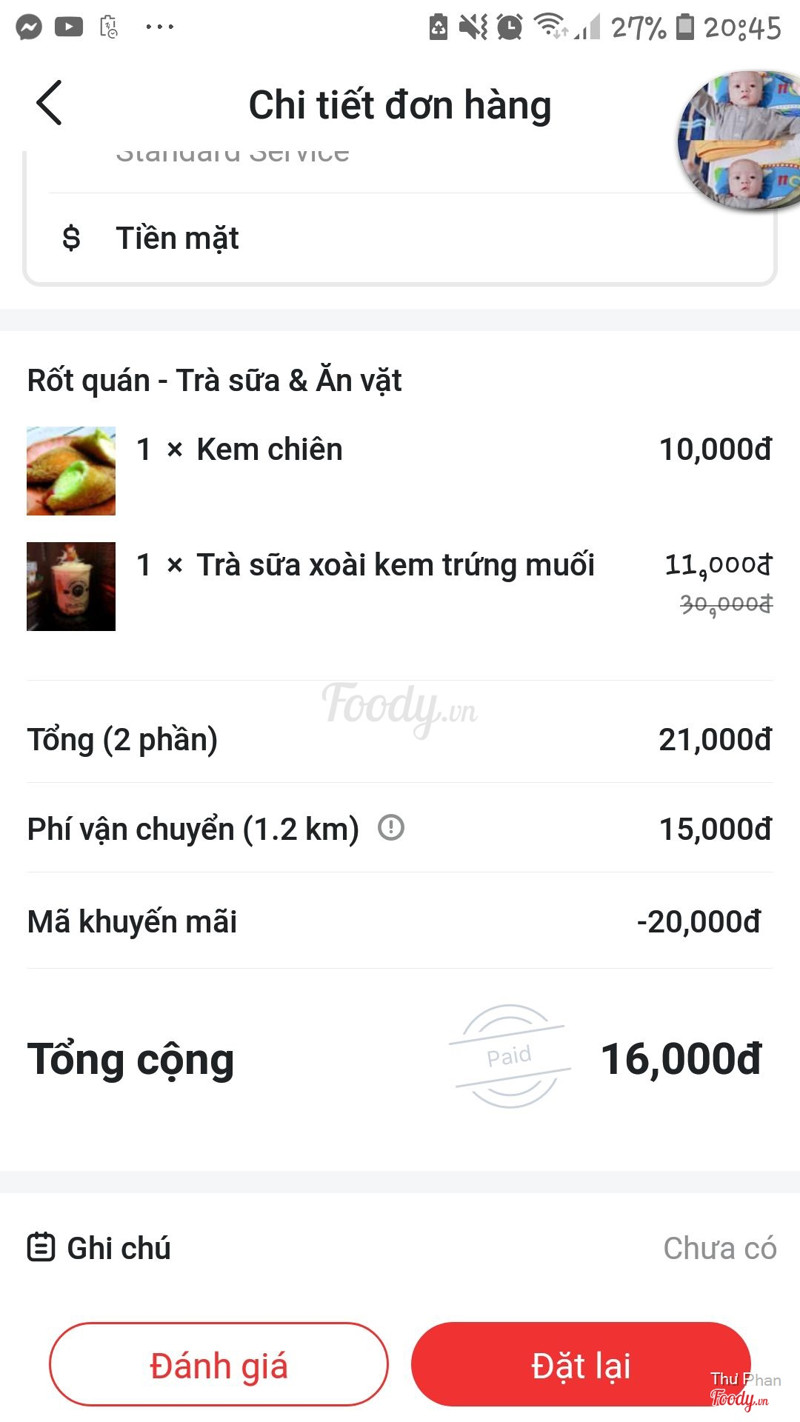Image resolution: width=800 pixels, height=1422 pixels.
Task: Open the shipping fee info icon
Action: tap(391, 828)
